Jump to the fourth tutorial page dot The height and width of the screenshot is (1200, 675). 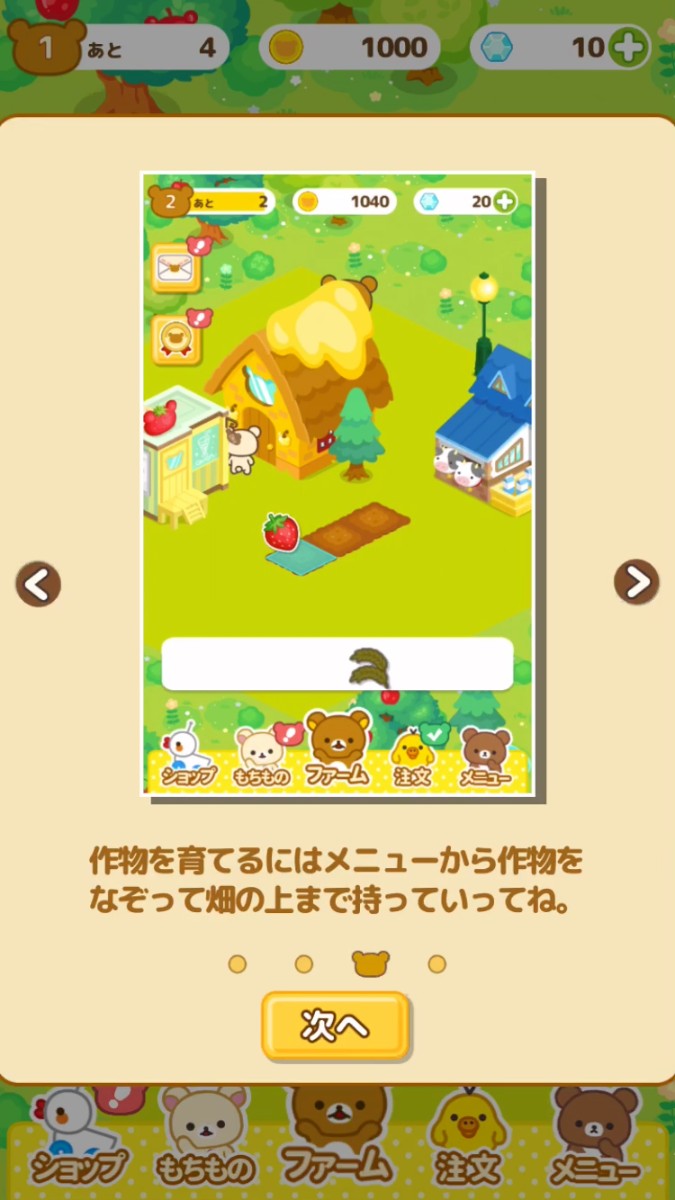click(x=437, y=964)
